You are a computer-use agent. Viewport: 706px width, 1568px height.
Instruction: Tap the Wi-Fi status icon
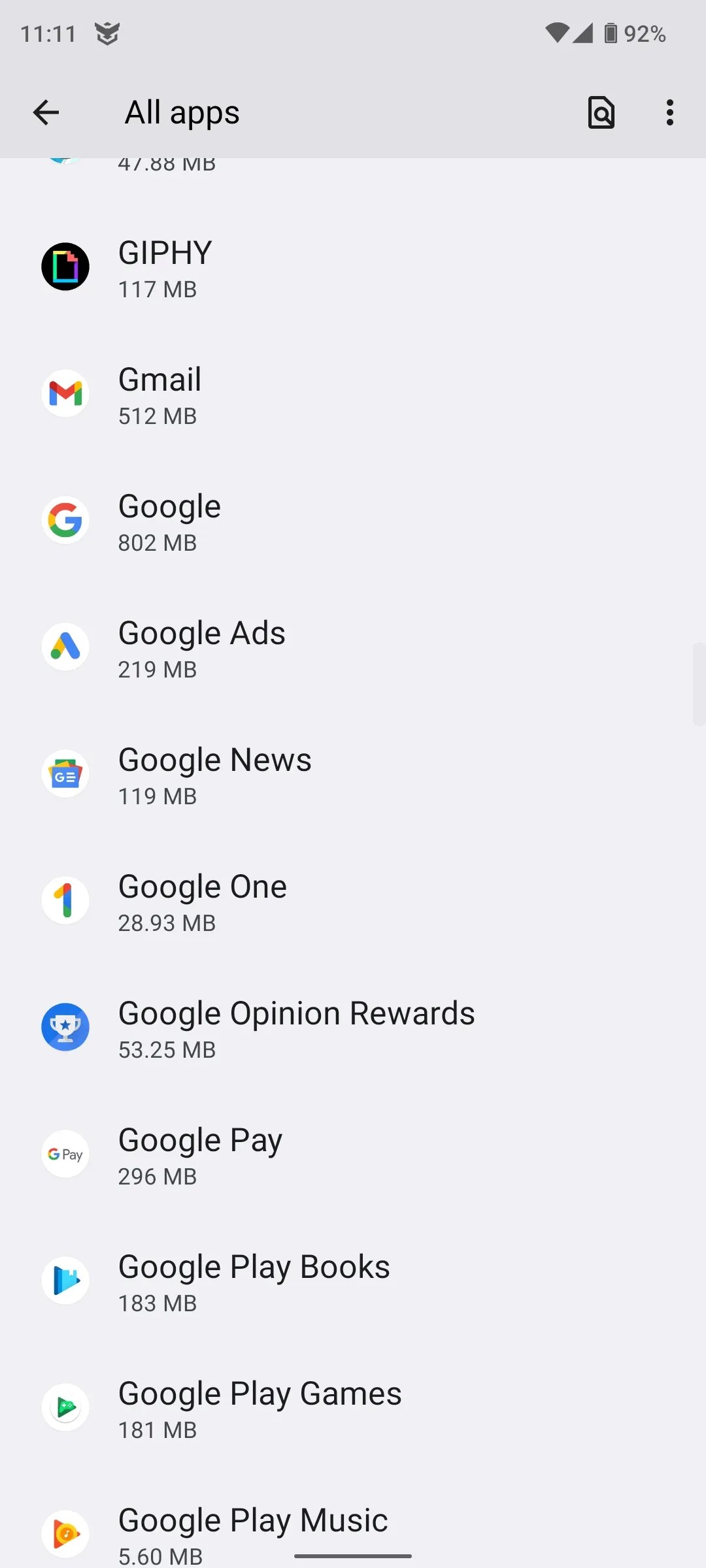558,33
